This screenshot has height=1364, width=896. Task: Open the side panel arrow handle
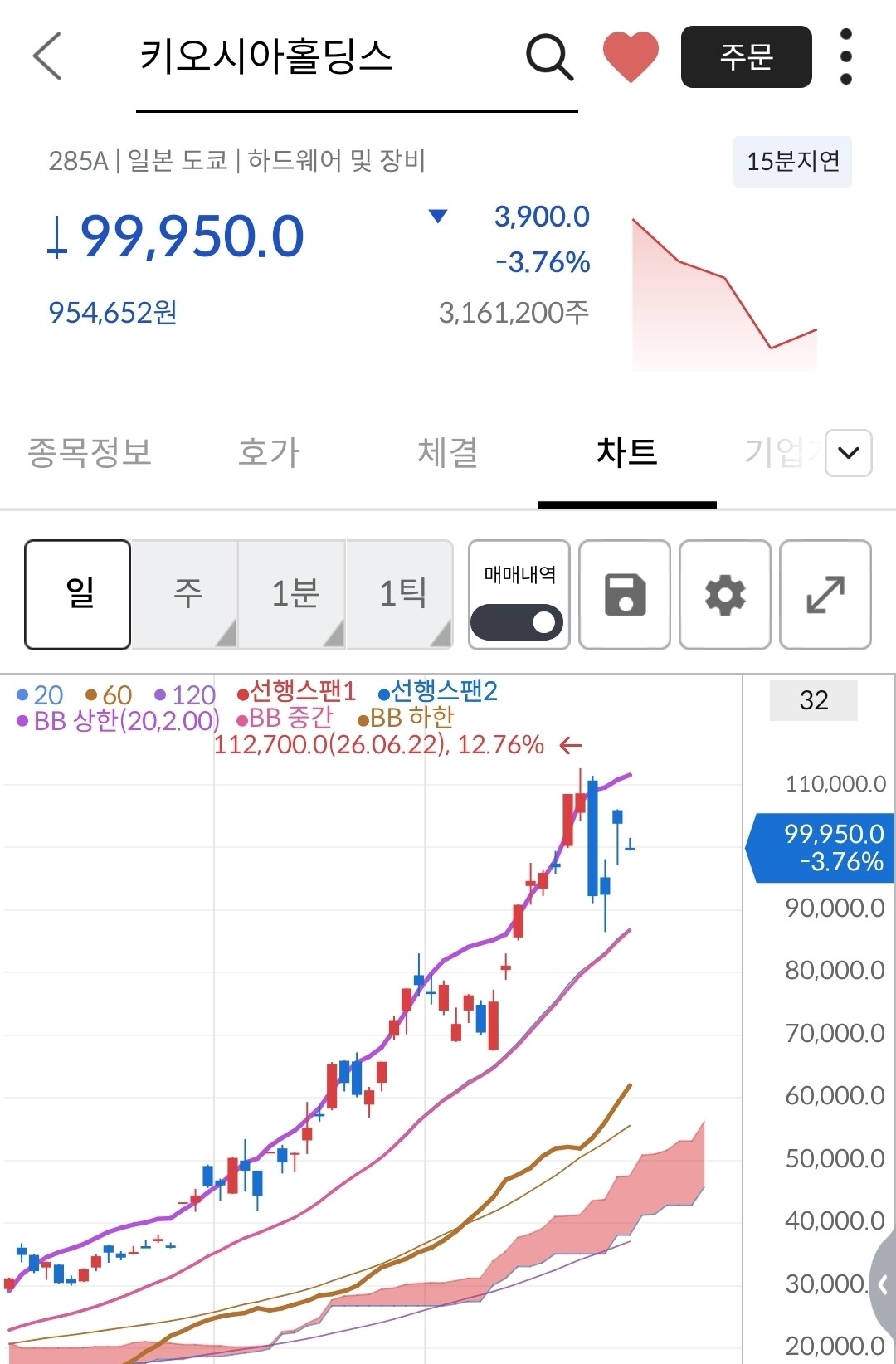[883, 1285]
